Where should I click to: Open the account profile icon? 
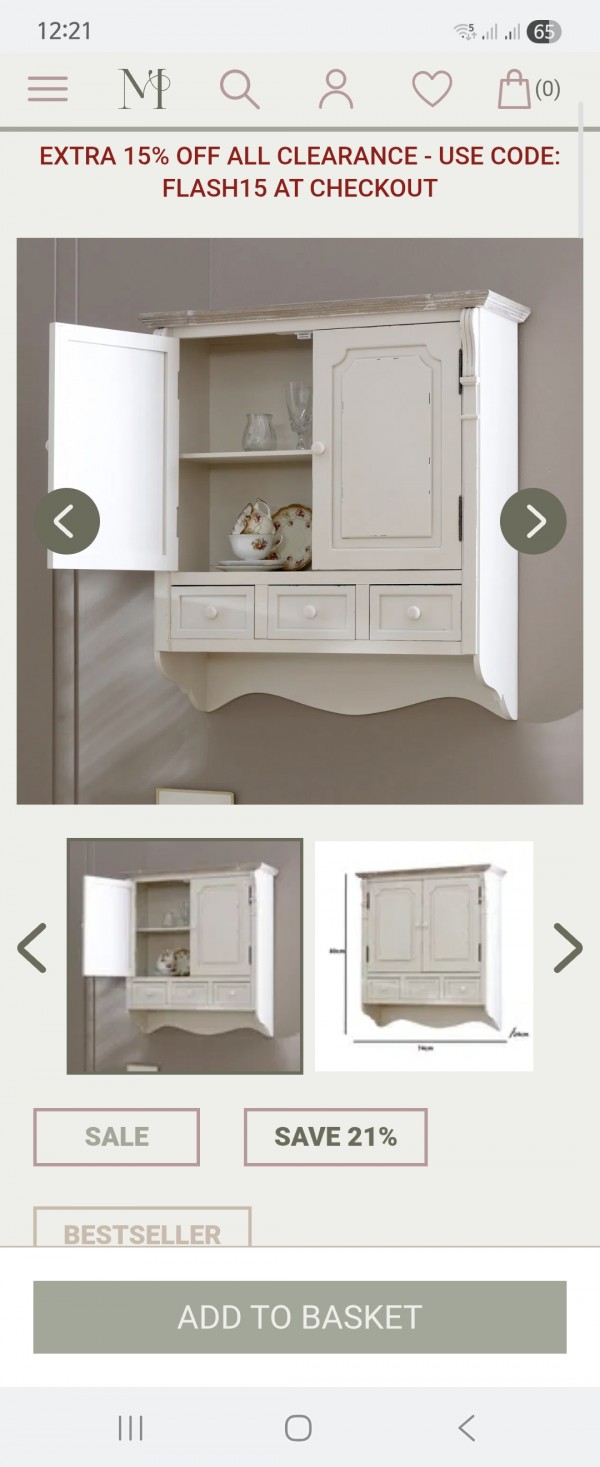point(336,89)
